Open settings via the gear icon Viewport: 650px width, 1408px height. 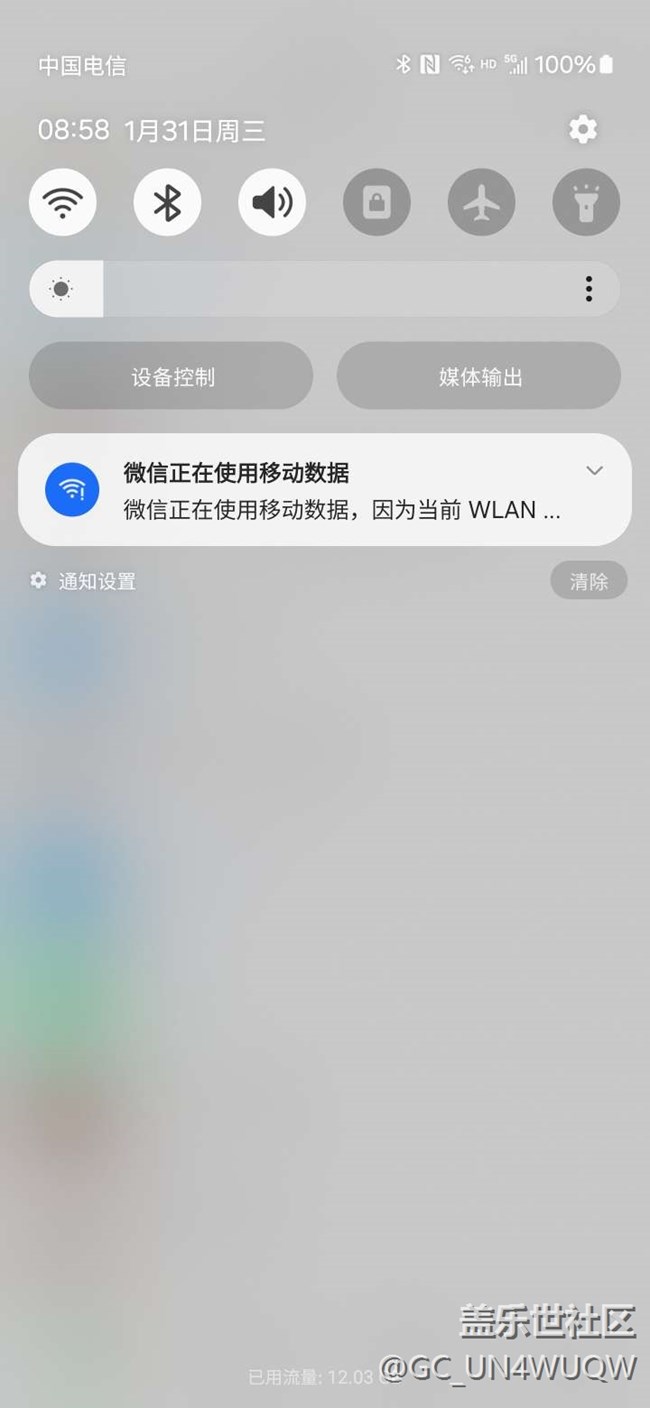pyautogui.click(x=582, y=129)
